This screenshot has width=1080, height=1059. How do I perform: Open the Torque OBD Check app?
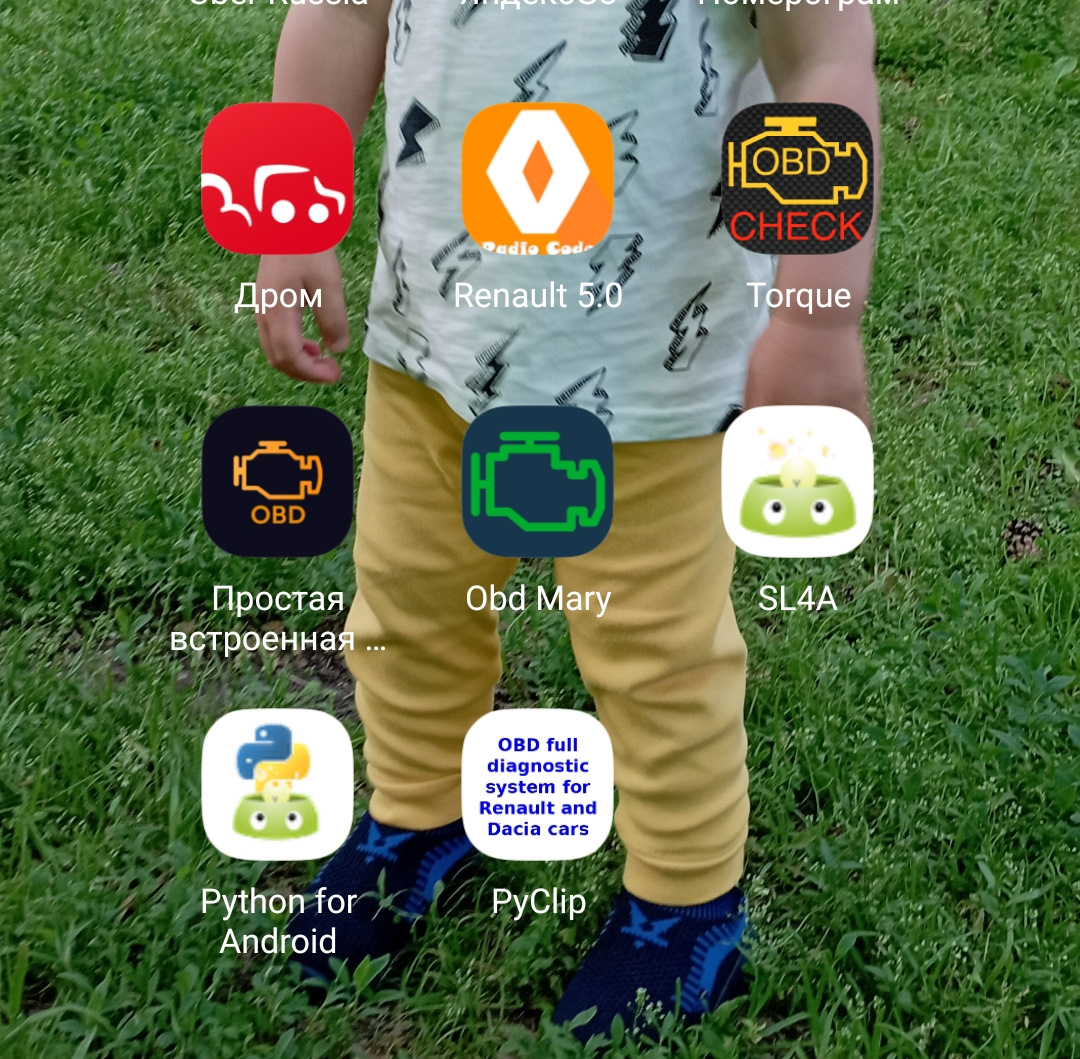tap(797, 178)
